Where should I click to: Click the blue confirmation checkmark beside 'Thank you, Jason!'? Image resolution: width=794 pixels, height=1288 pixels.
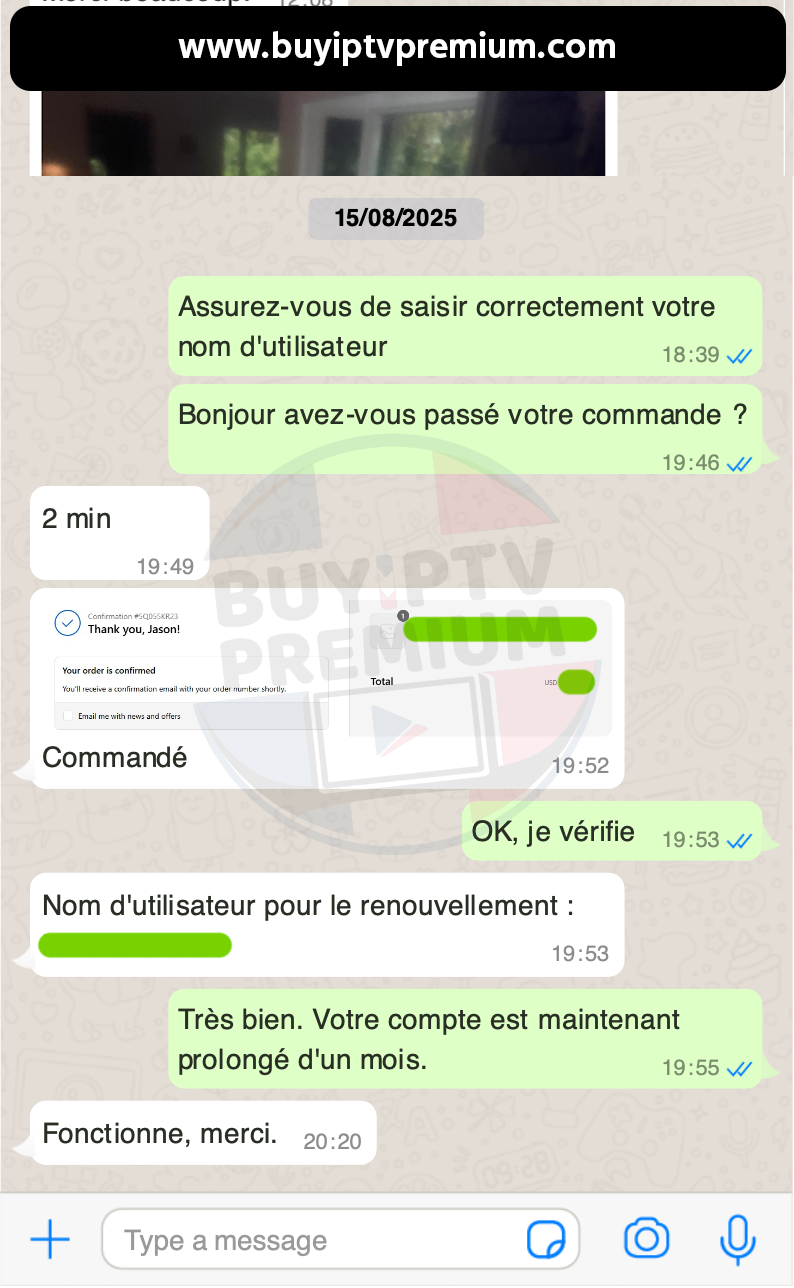pyautogui.click(x=67, y=623)
